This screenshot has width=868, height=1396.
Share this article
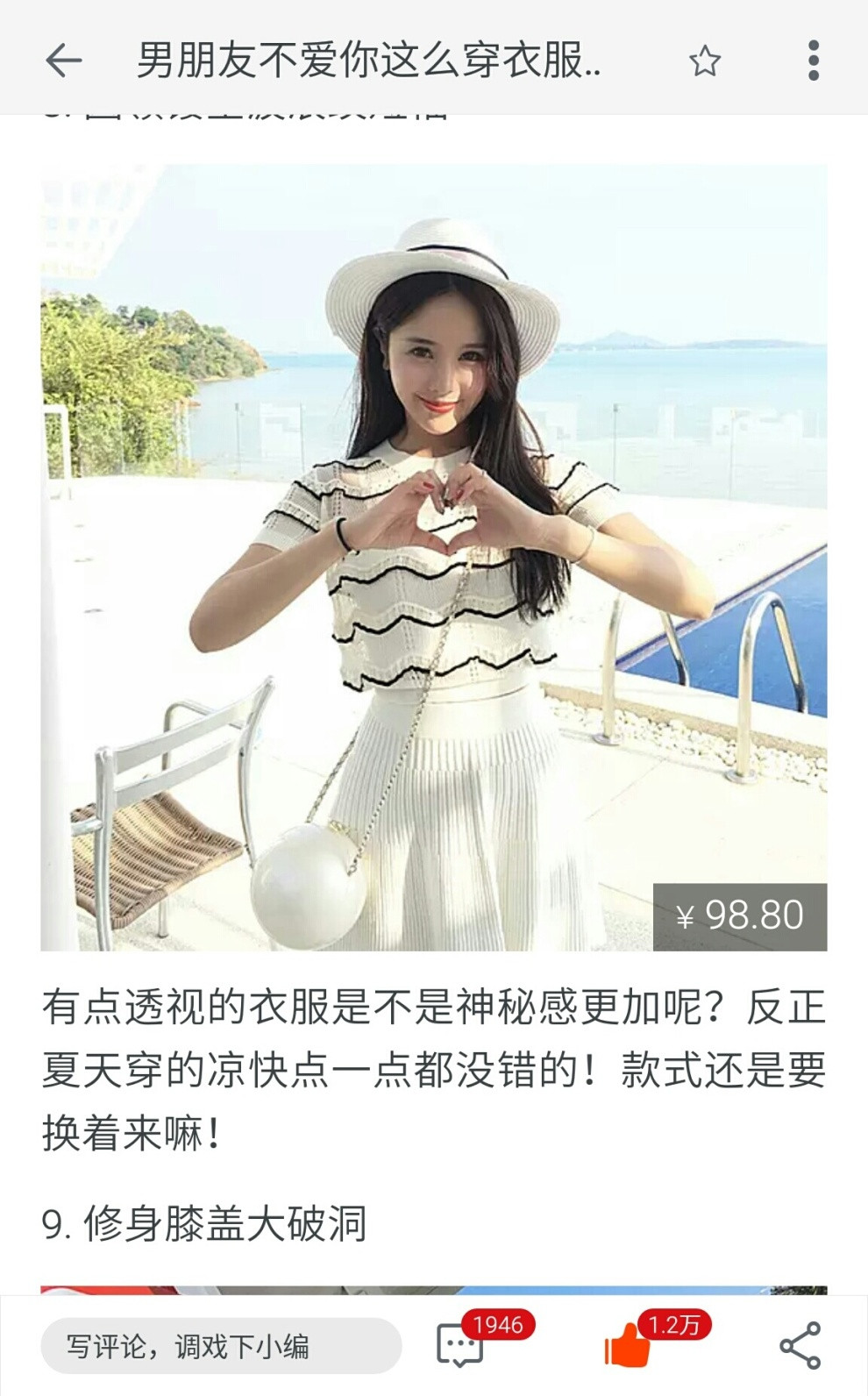(800, 1345)
